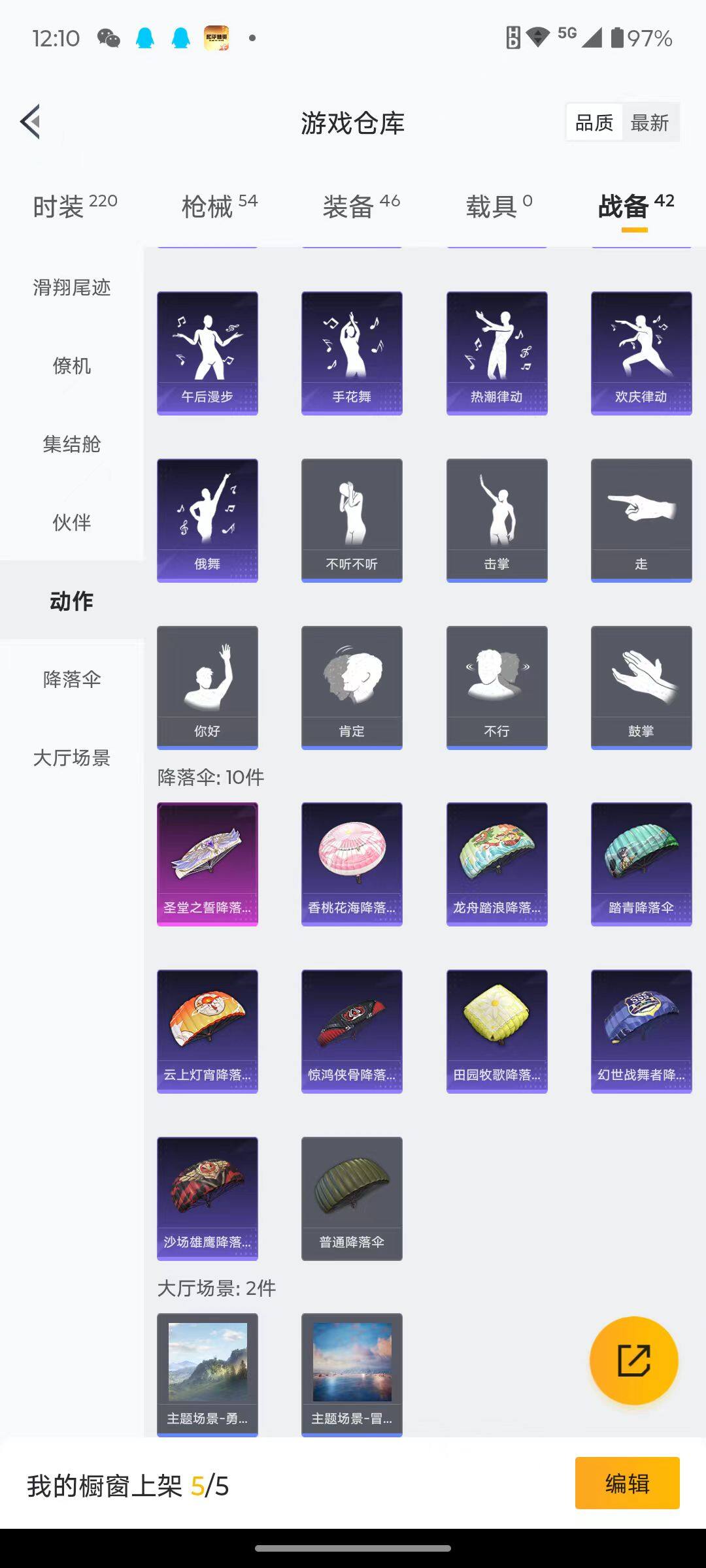Open the 午后漫步 action item
Viewport: 706px width, 1568px height.
tap(207, 353)
